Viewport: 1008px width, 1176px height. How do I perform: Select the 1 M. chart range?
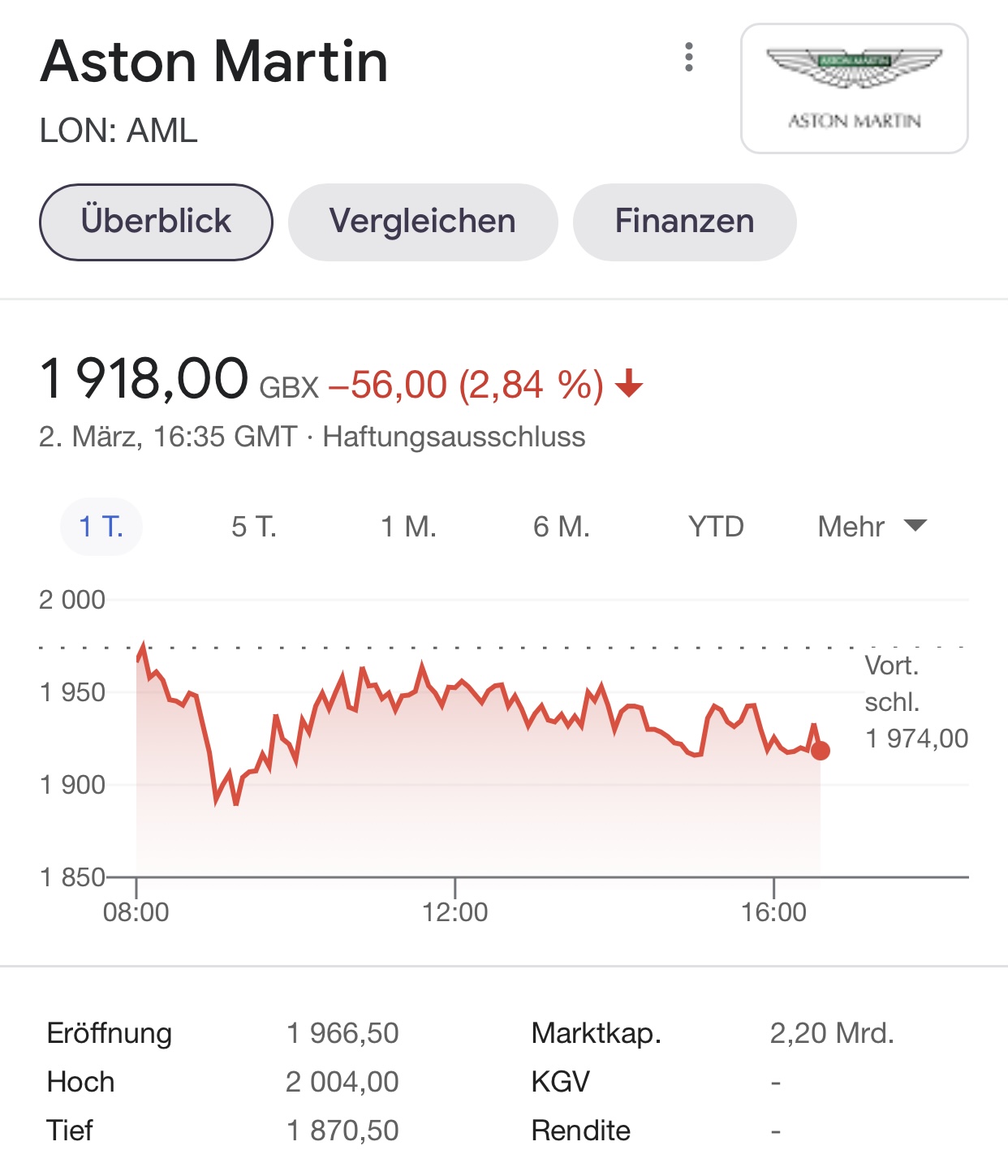point(408,527)
